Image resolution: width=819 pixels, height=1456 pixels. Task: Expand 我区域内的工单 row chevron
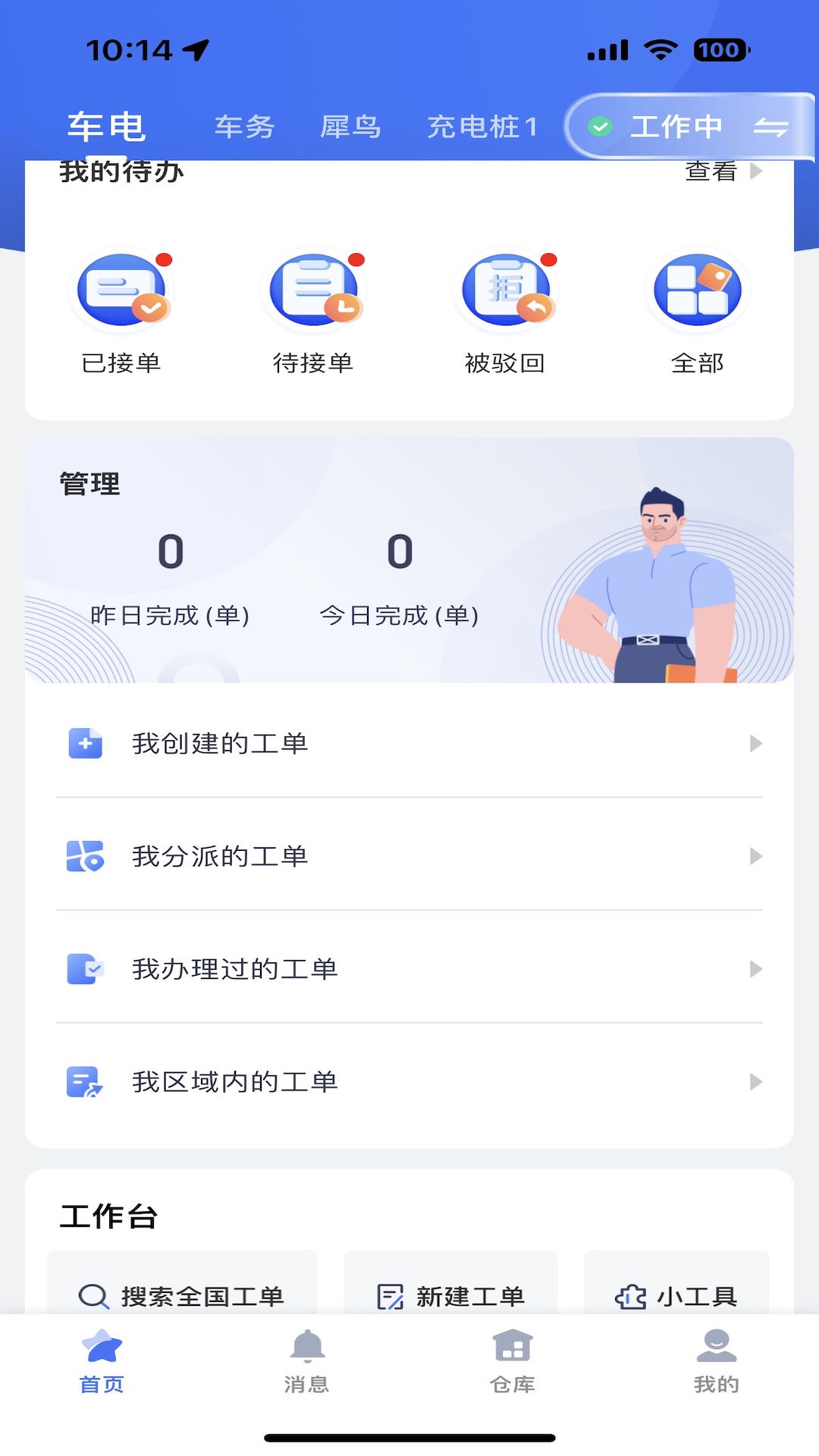pos(755,1082)
